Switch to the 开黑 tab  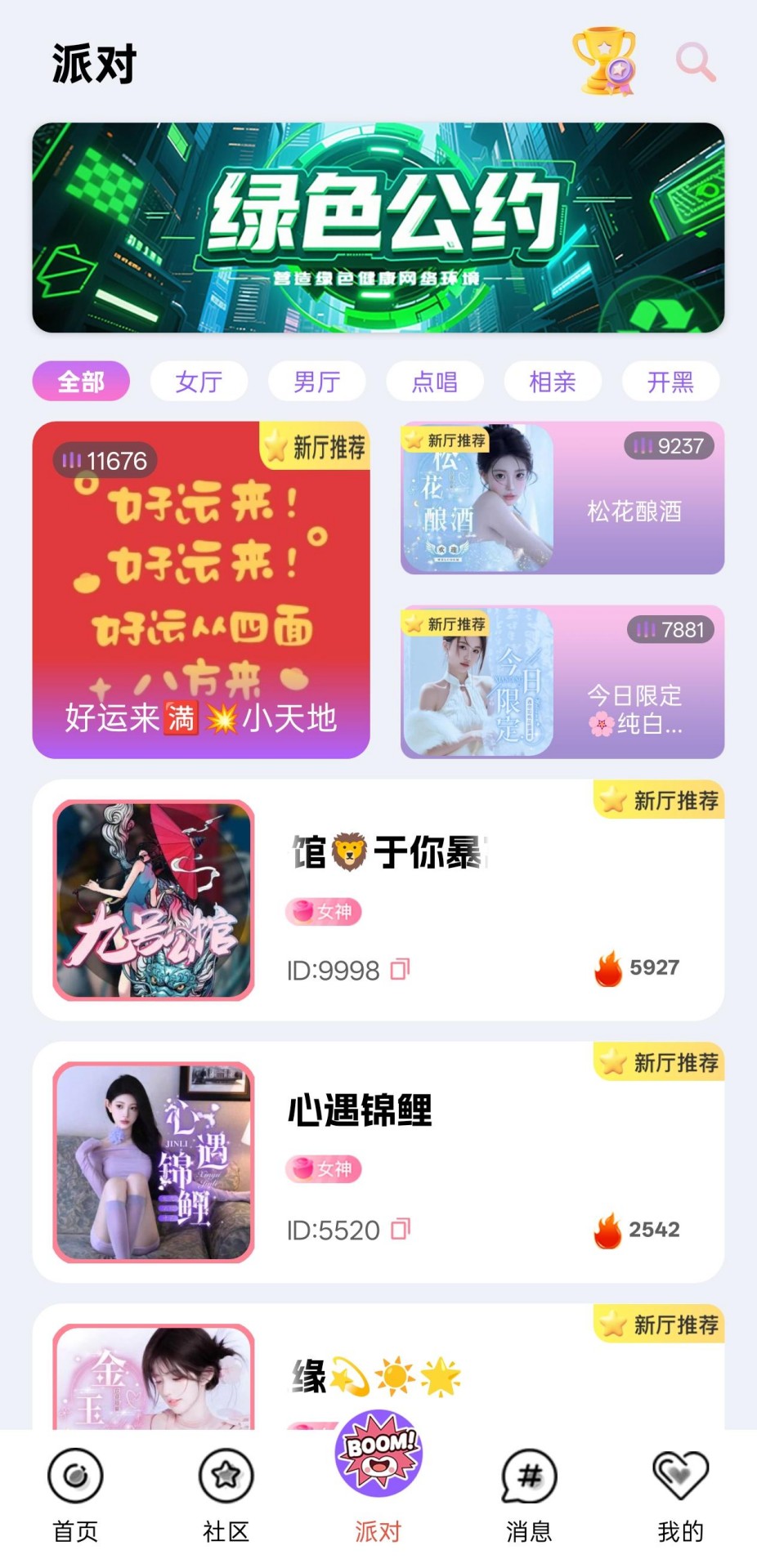click(670, 381)
